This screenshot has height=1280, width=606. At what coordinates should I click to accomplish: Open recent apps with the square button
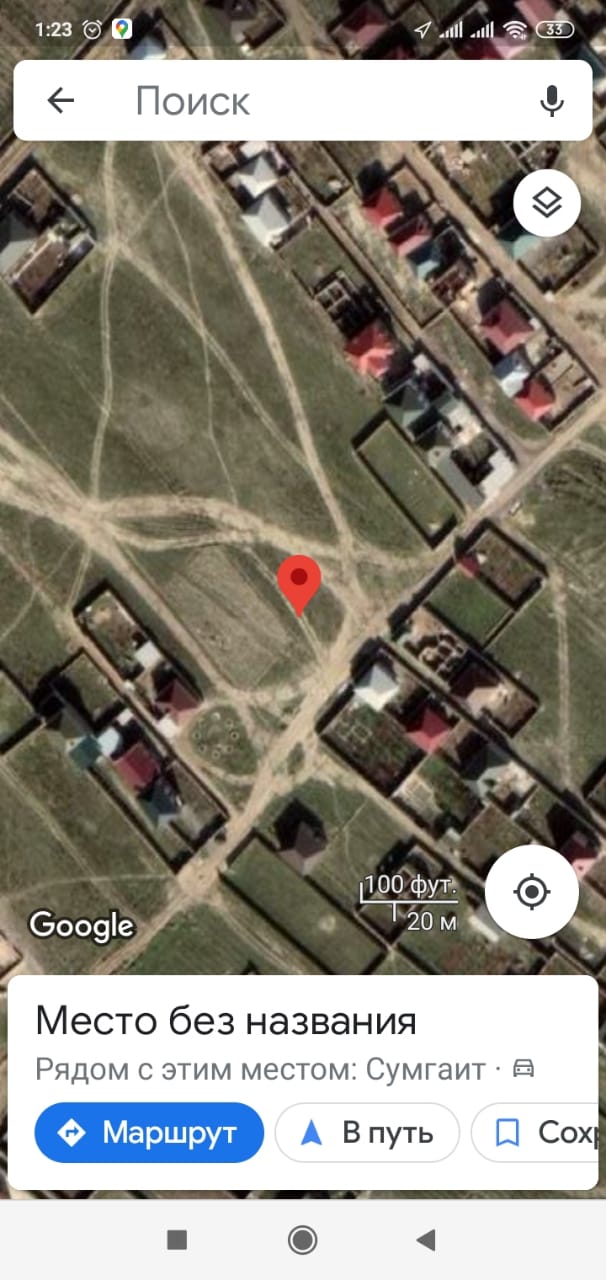[x=177, y=1240]
